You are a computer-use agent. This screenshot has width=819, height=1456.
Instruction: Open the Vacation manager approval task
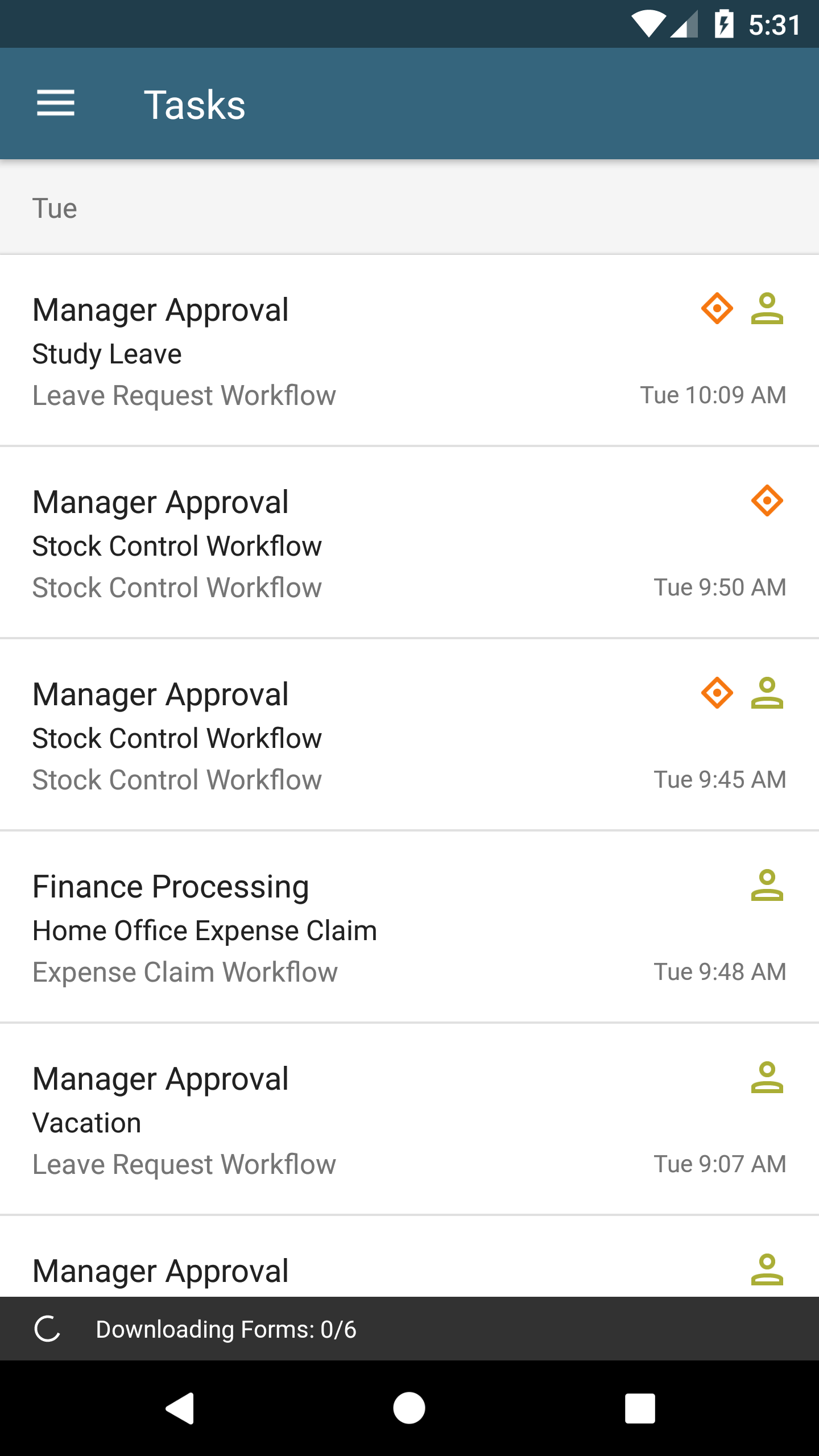coord(409,1119)
